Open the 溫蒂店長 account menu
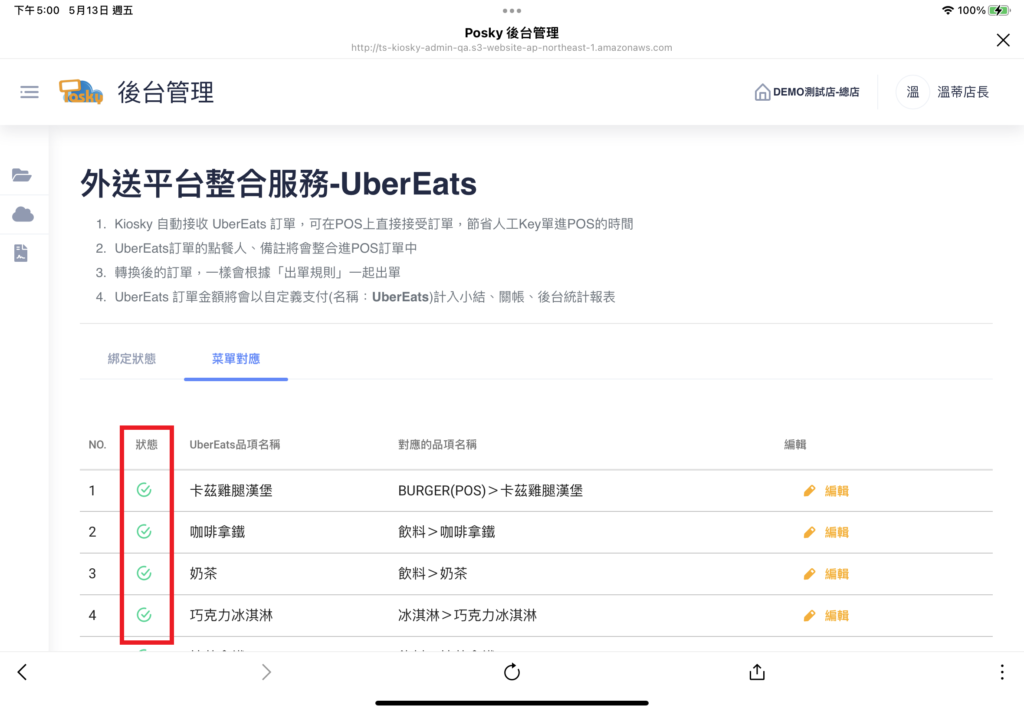 [x=943, y=92]
